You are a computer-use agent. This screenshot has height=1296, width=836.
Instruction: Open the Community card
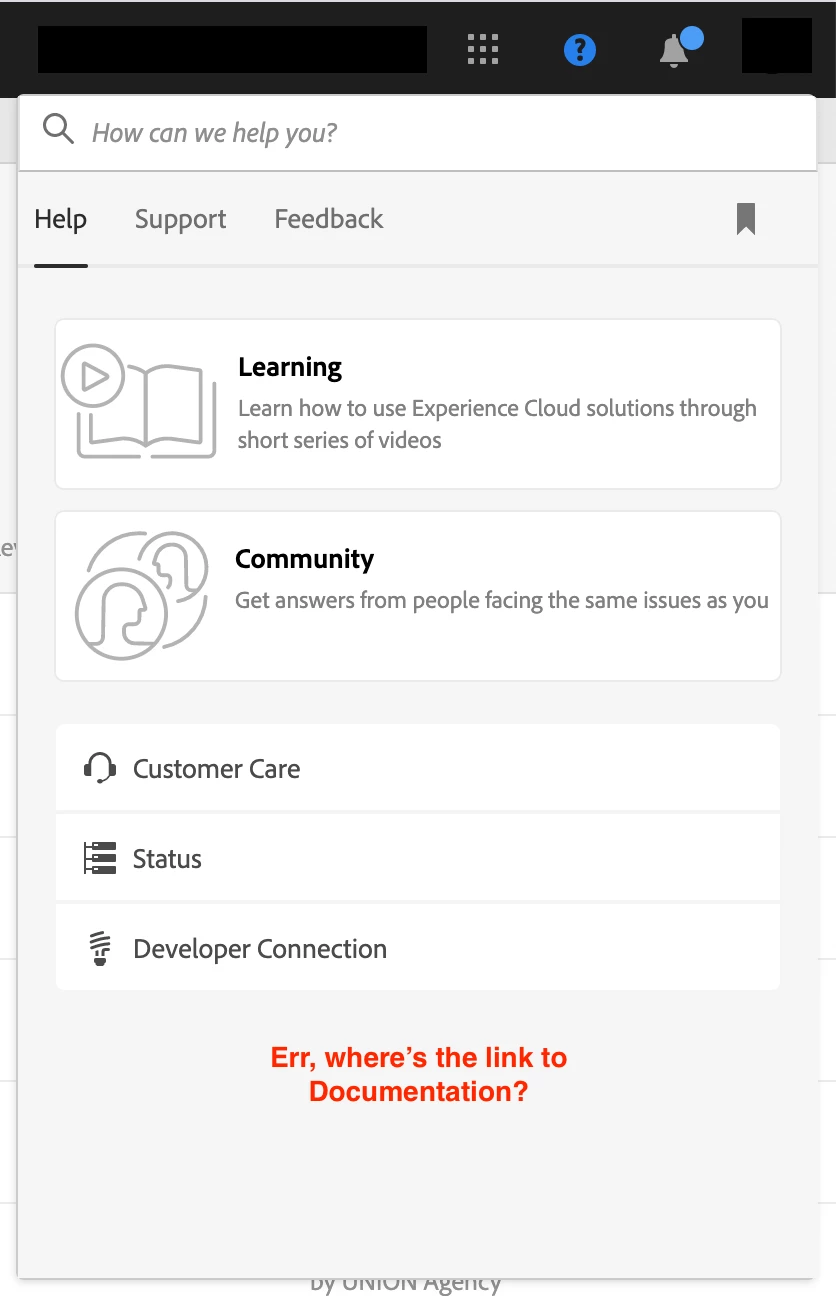pos(417,596)
